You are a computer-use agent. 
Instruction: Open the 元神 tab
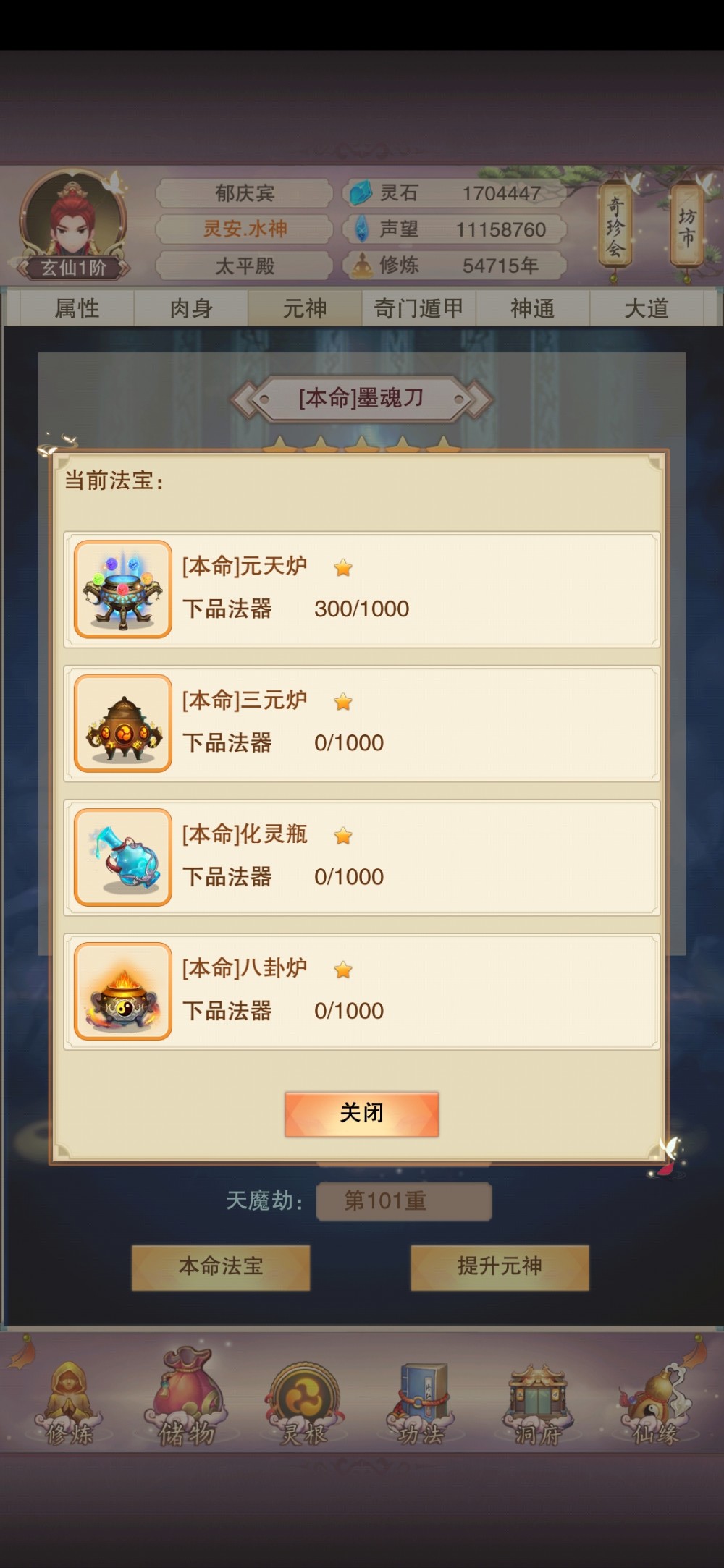[305, 309]
